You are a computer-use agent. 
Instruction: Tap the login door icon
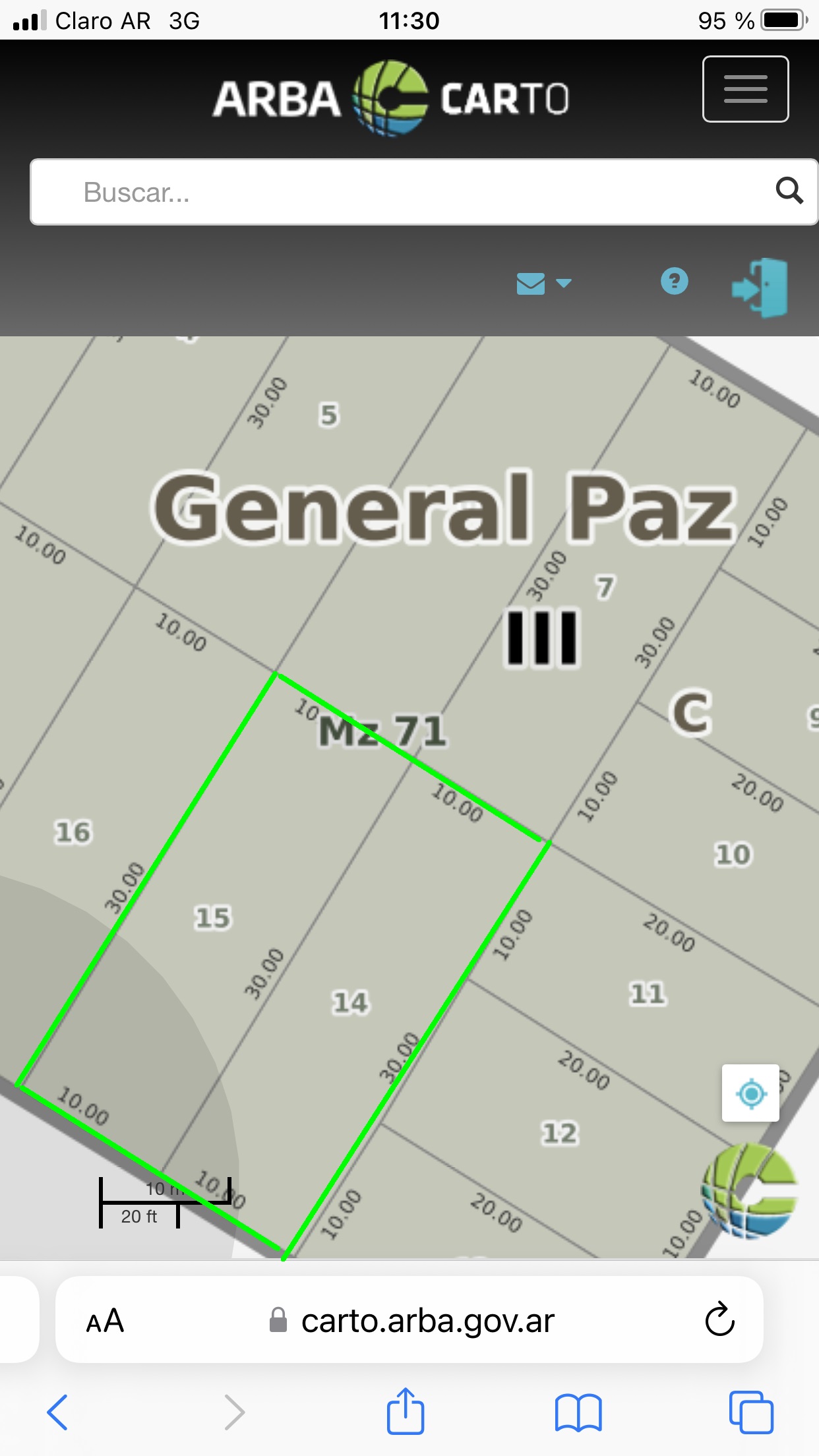(760, 288)
